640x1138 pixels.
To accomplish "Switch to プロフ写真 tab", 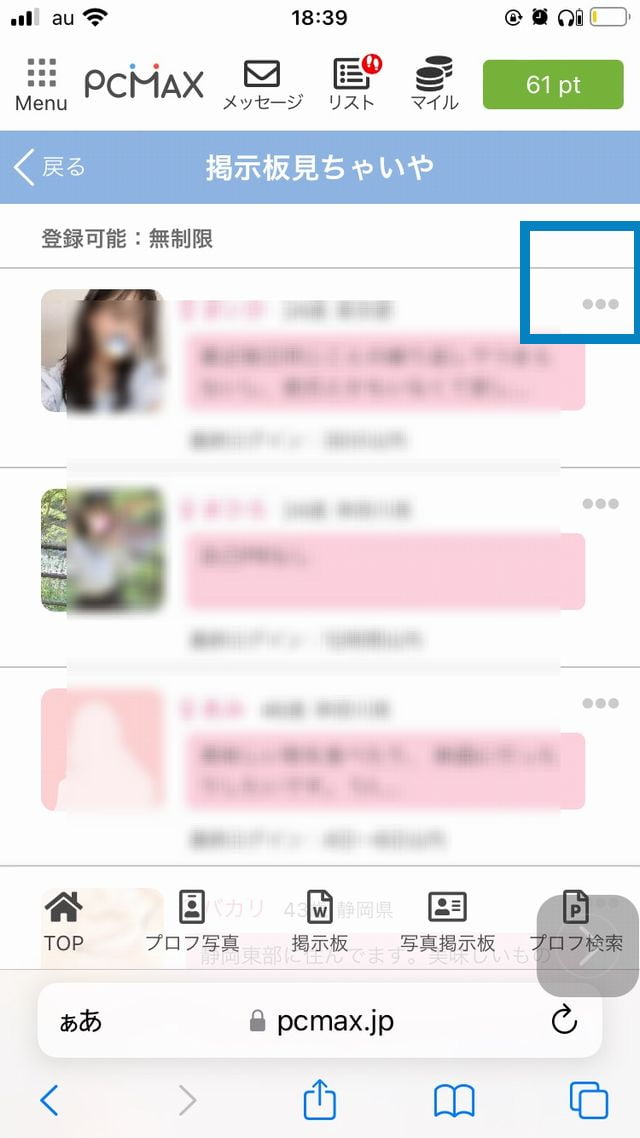I will pos(192,921).
